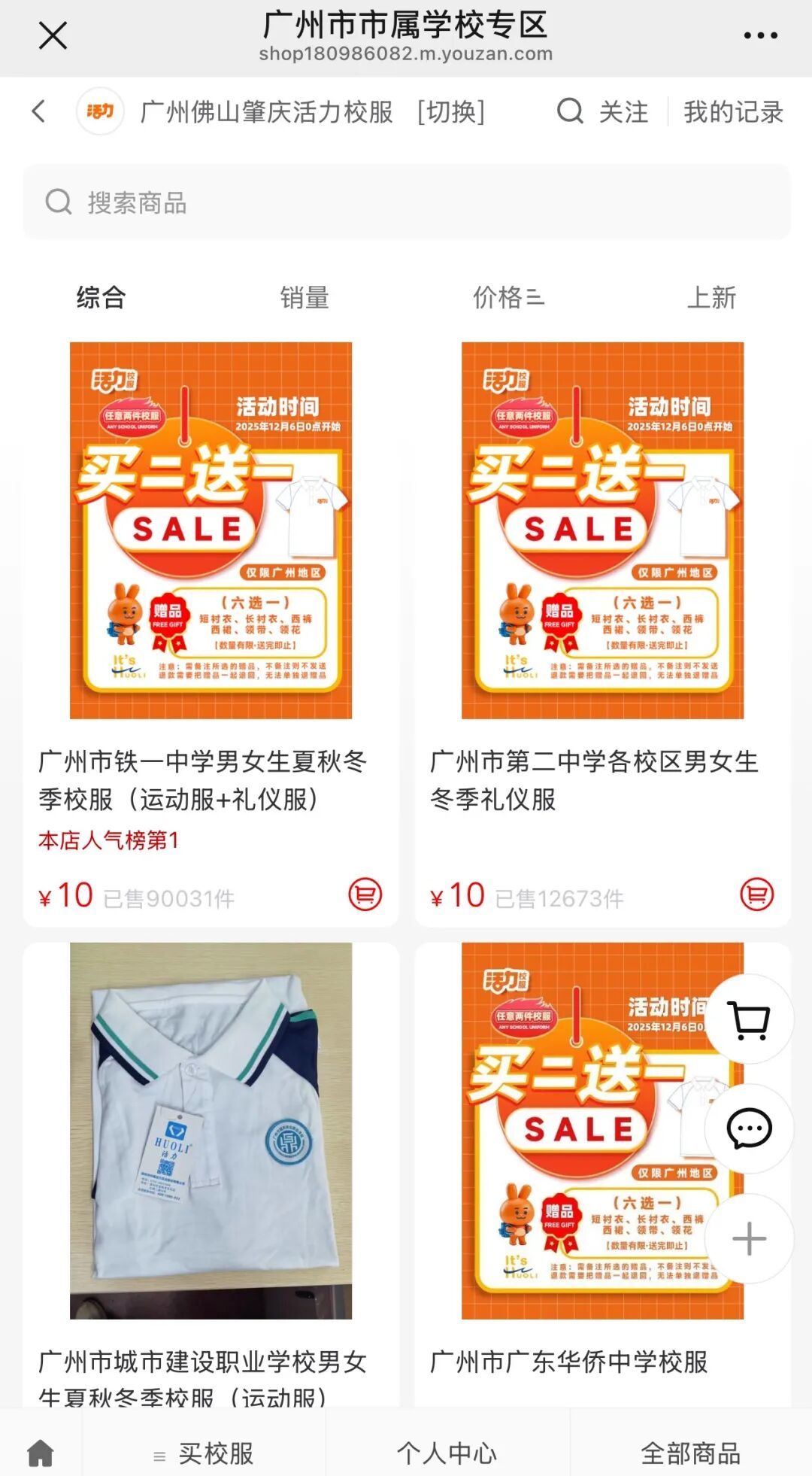The image size is (812, 1476).
Task: Open the customer service chat bubble icon
Action: (747, 1128)
